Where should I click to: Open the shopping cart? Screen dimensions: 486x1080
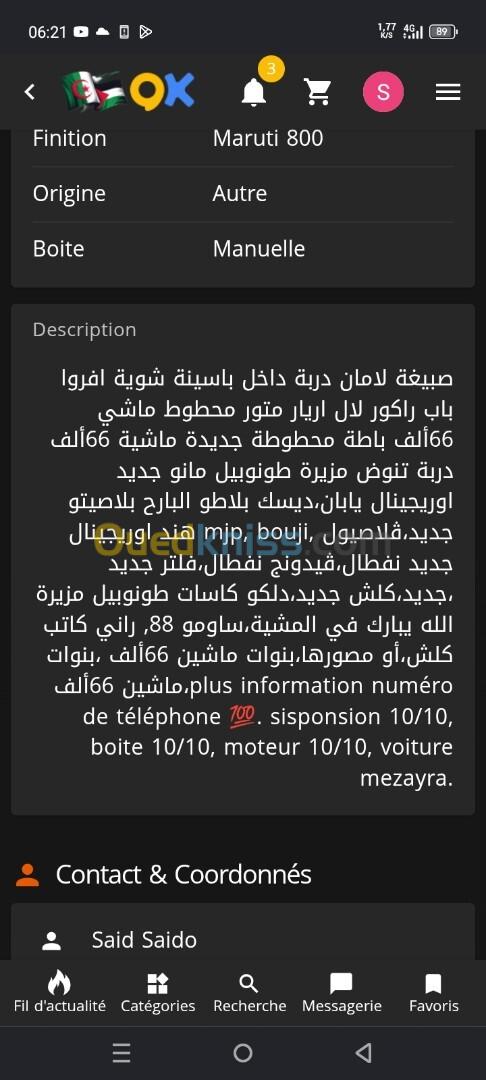pyautogui.click(x=317, y=92)
